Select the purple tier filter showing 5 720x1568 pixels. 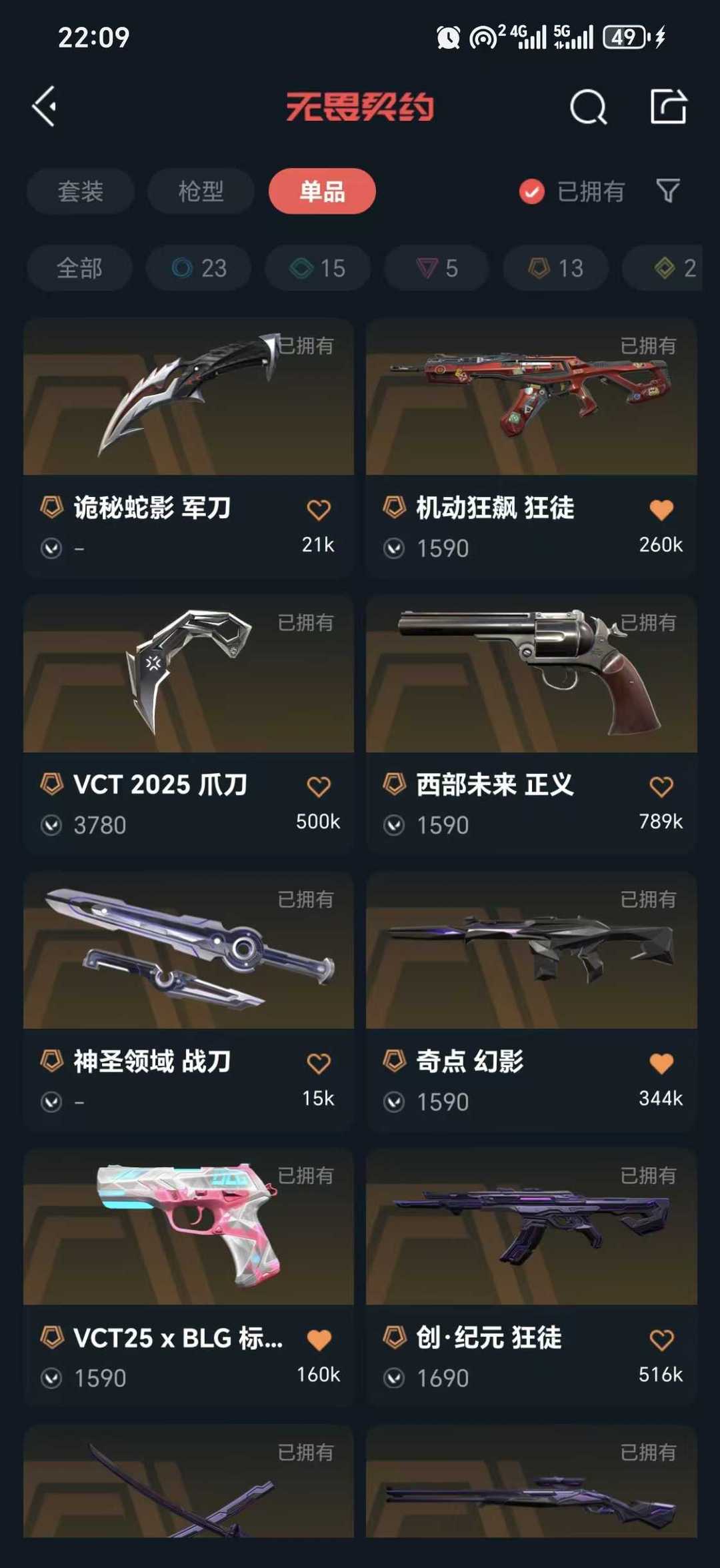pos(435,268)
